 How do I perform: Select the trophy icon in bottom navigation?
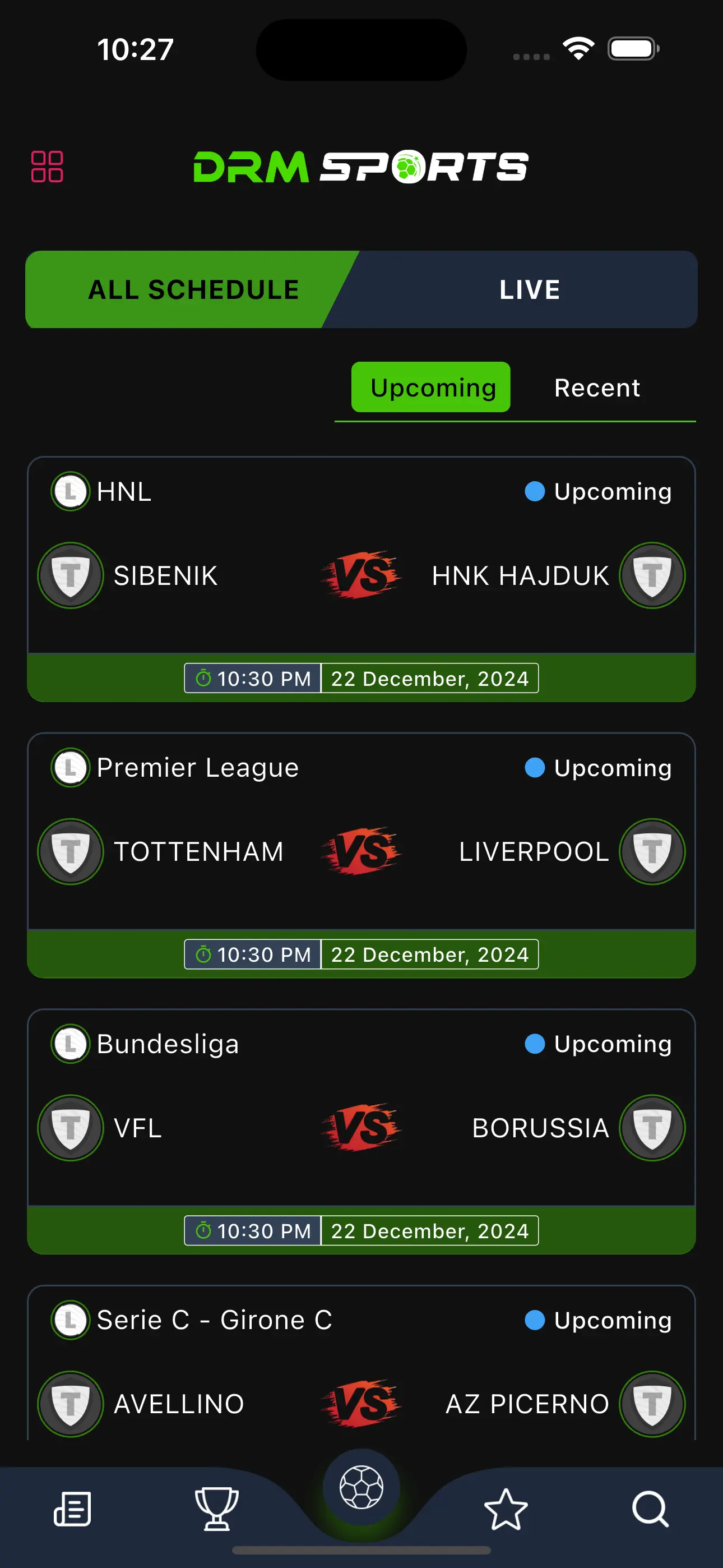click(x=217, y=1509)
